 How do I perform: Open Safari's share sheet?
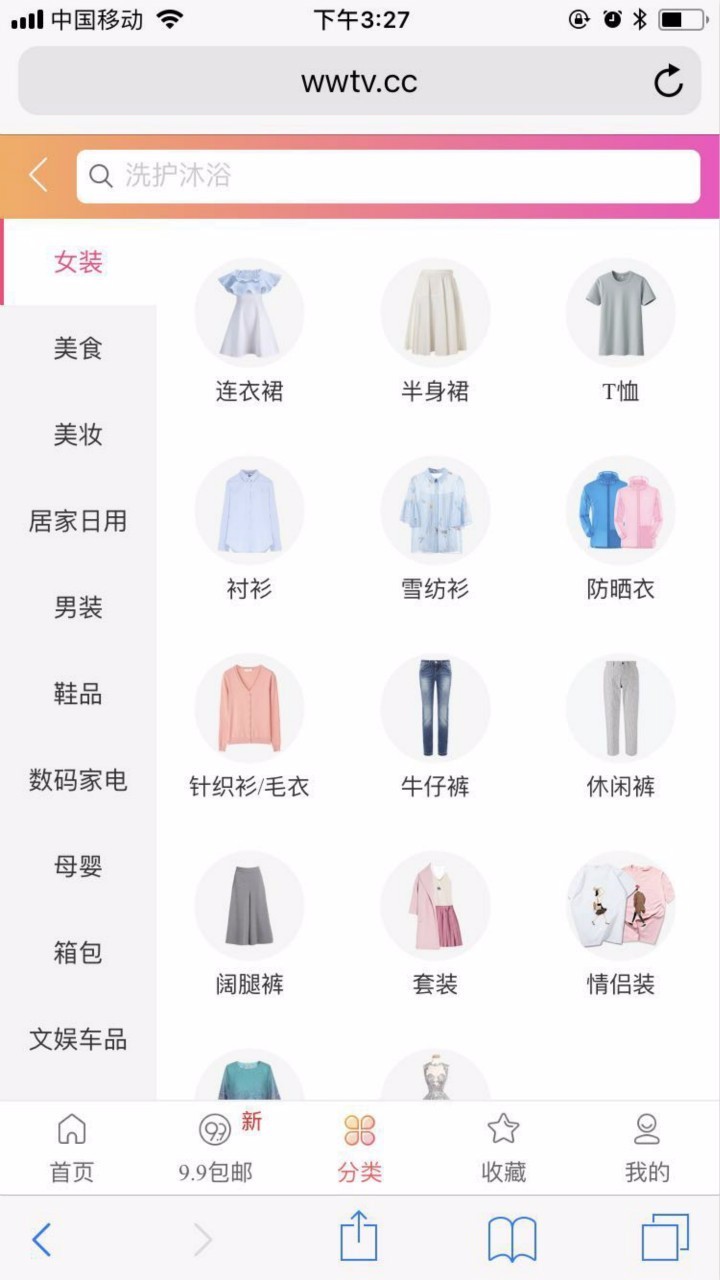tap(359, 1240)
